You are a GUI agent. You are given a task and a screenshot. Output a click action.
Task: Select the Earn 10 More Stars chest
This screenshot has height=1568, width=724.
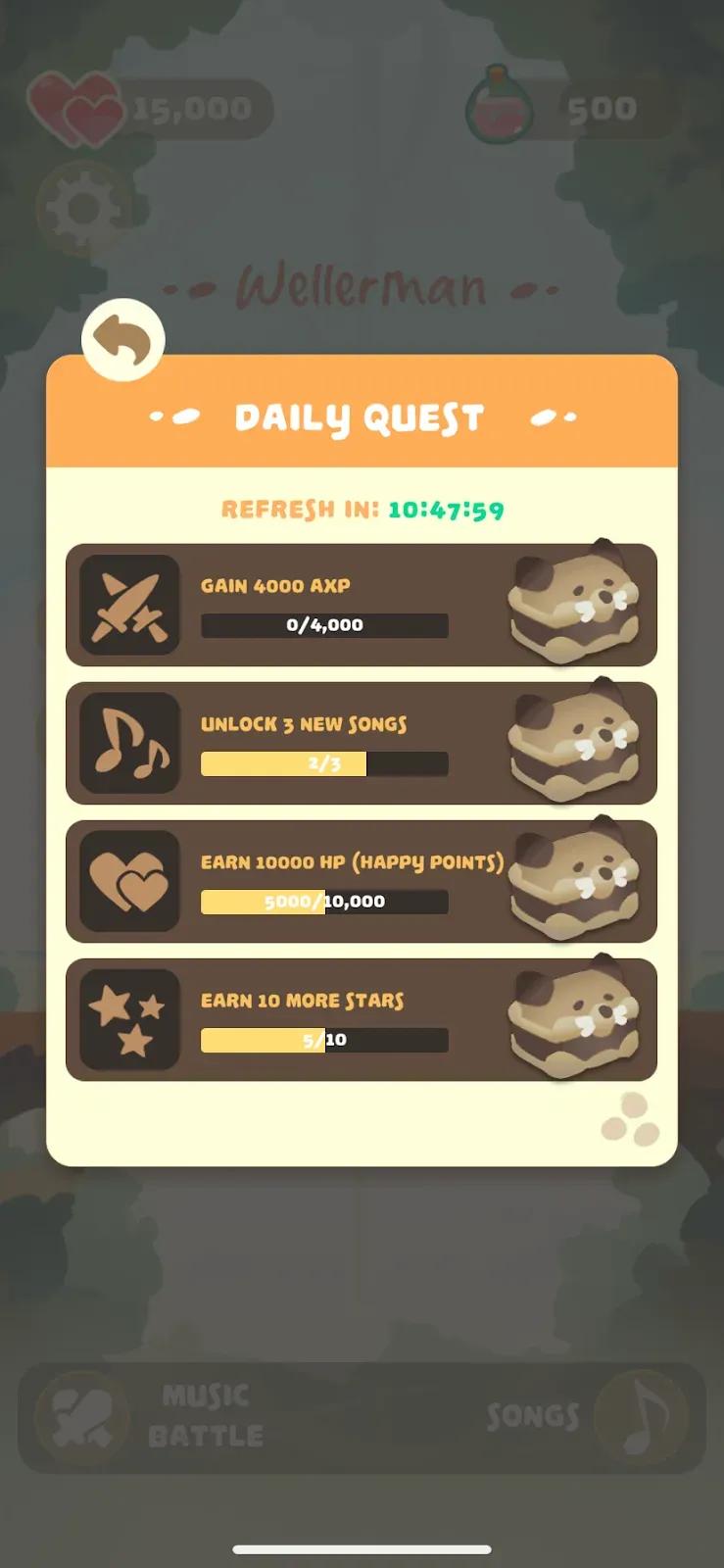tap(573, 1017)
